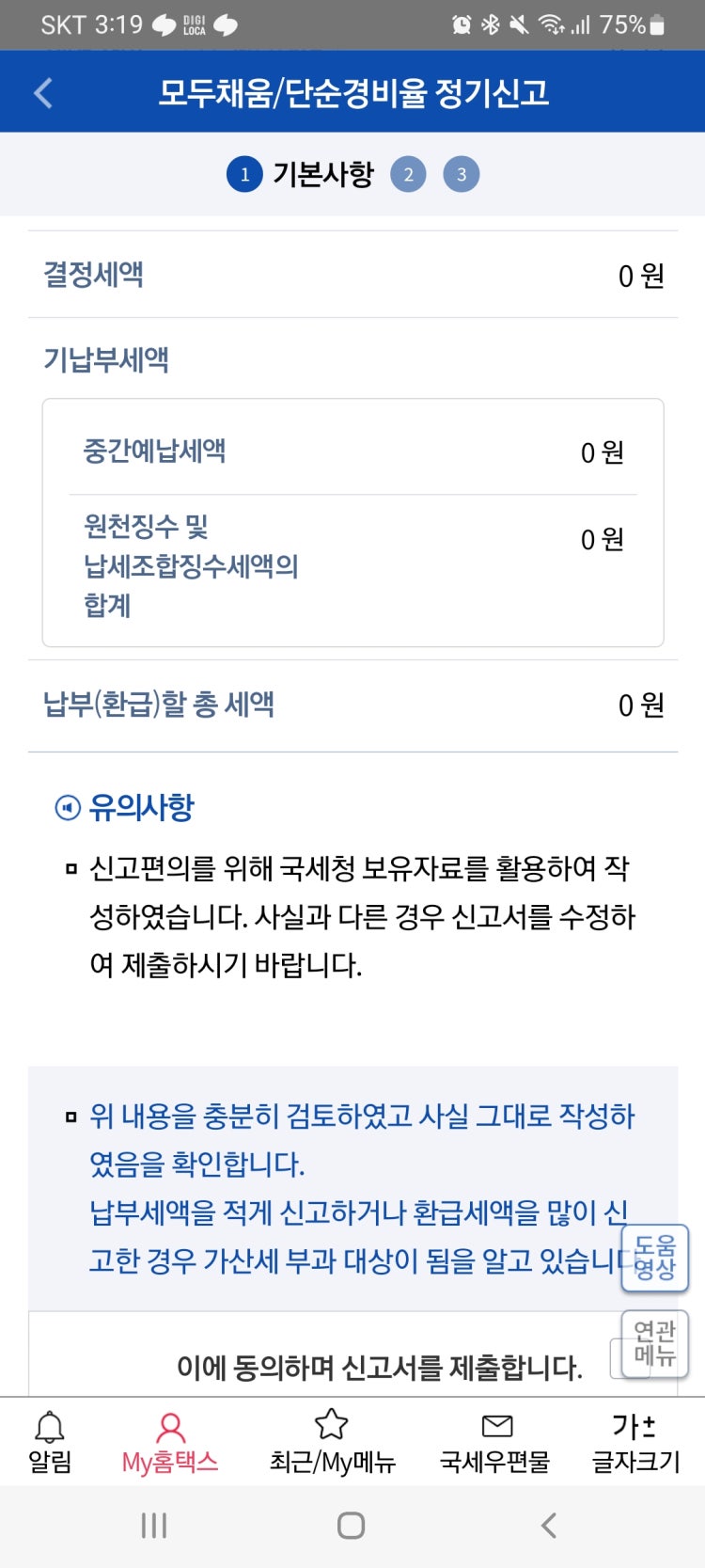Image resolution: width=705 pixels, height=1568 pixels.
Task: Switch to the My홈택스 tab
Action: (x=170, y=1442)
